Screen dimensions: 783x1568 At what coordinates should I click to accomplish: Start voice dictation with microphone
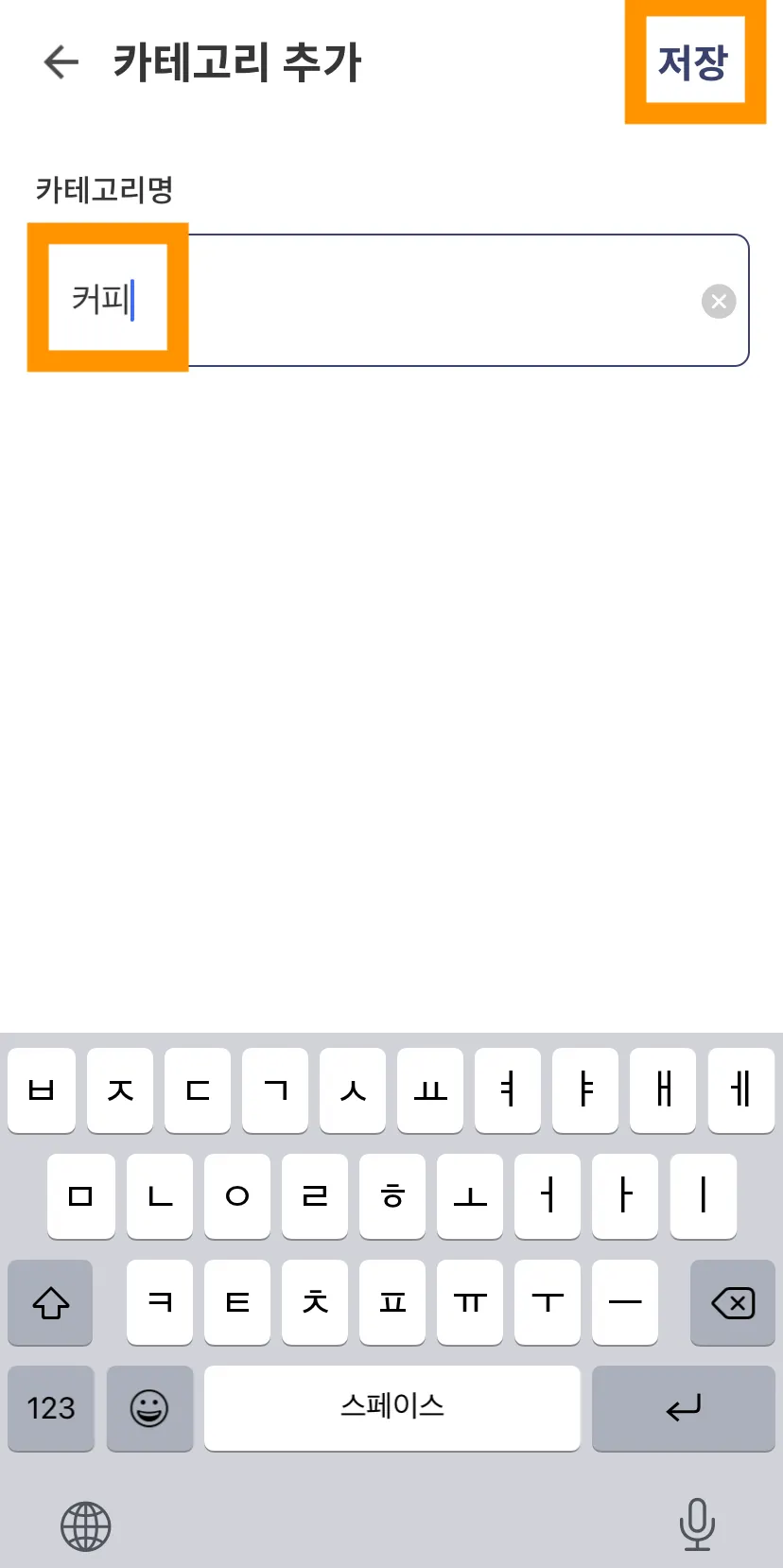(697, 1524)
